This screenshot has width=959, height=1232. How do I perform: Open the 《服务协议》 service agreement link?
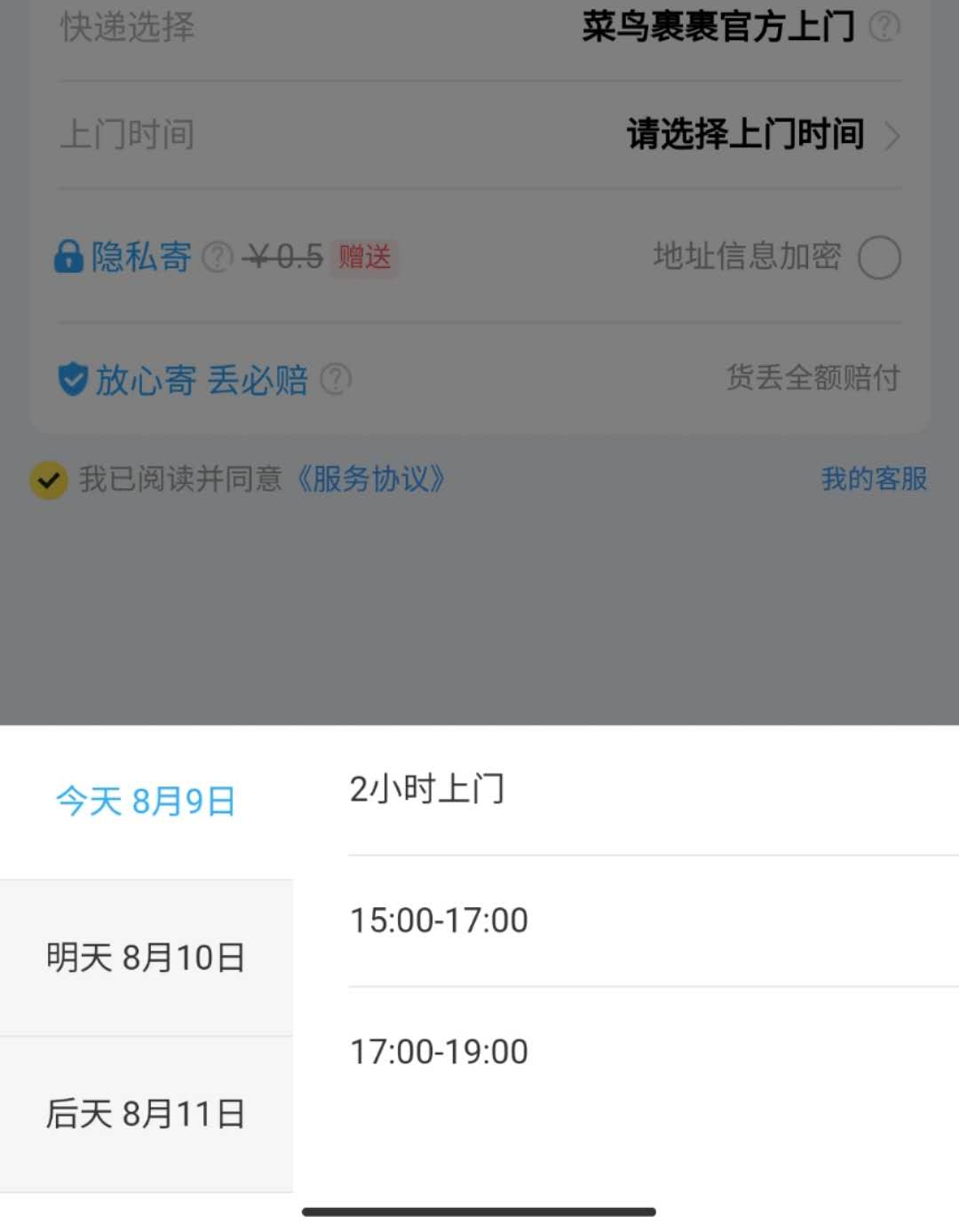[x=371, y=480]
